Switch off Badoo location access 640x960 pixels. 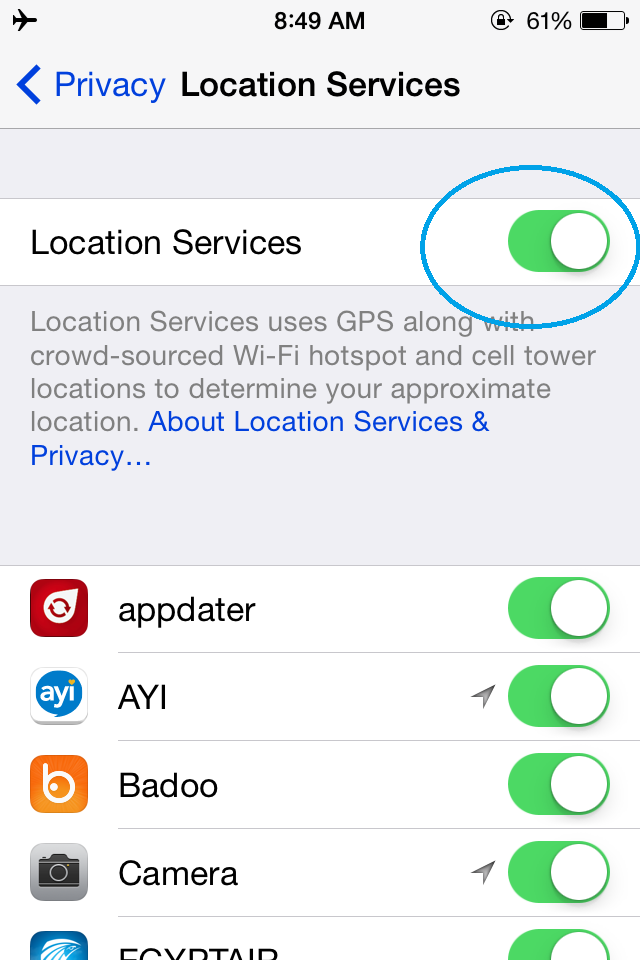tap(559, 784)
